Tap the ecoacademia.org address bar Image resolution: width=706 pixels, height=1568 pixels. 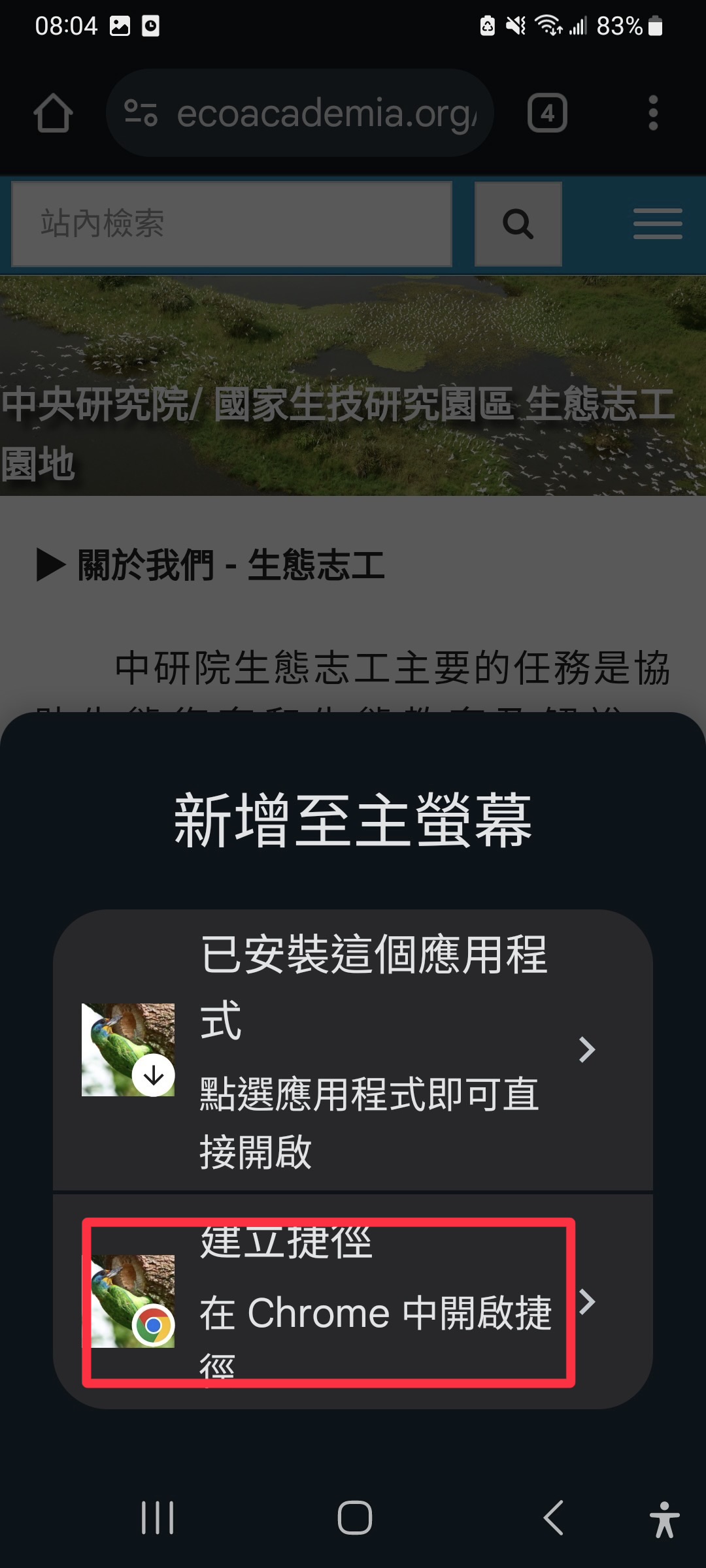(x=300, y=113)
